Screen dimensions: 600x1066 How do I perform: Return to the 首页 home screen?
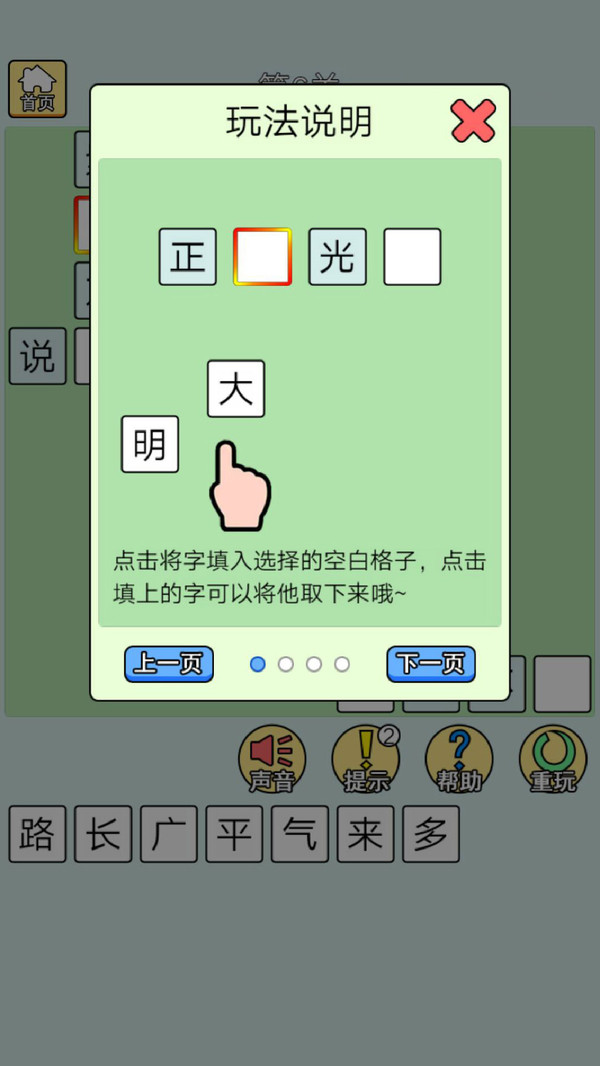[x=37, y=89]
